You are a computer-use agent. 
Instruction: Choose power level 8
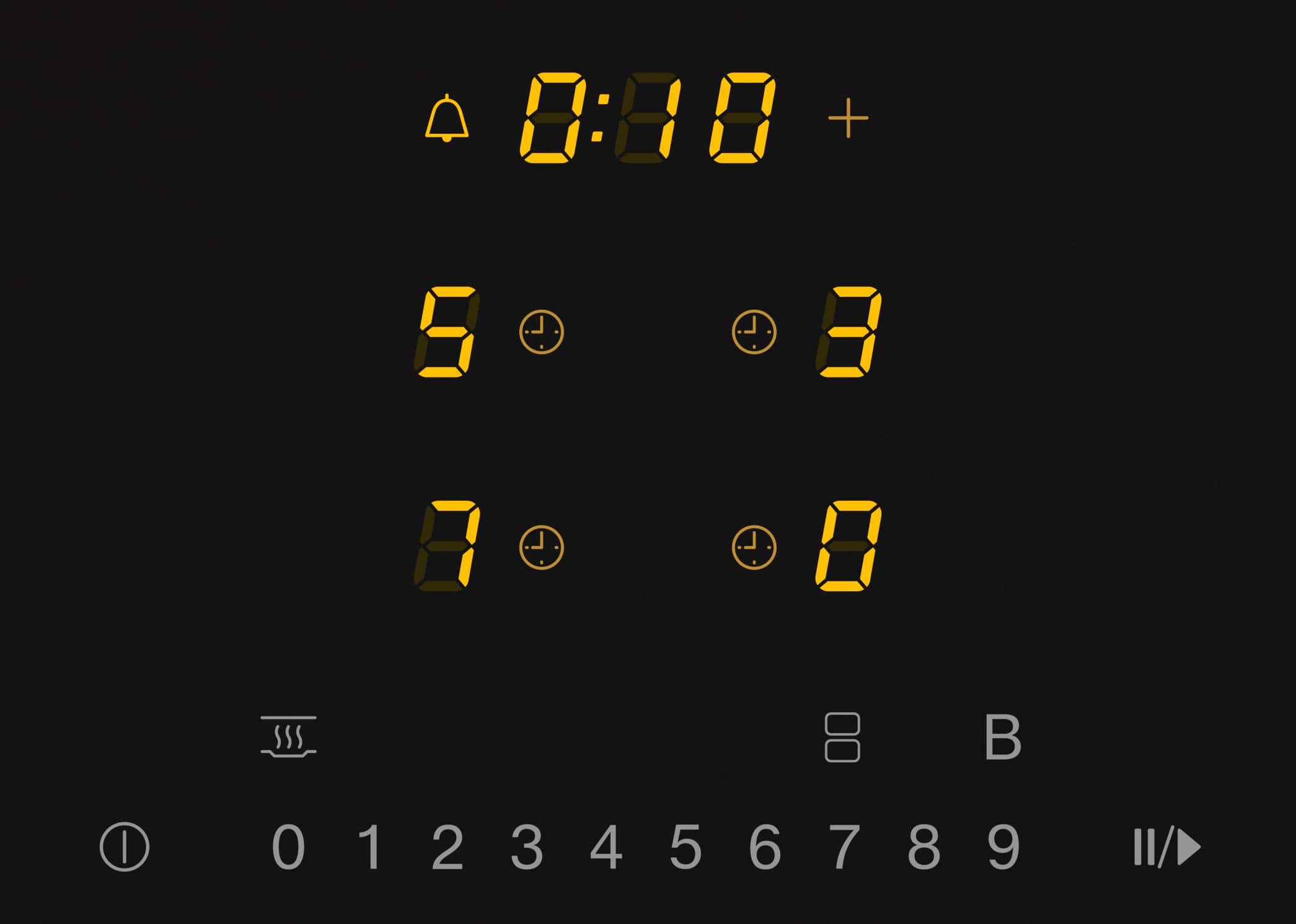[x=924, y=847]
